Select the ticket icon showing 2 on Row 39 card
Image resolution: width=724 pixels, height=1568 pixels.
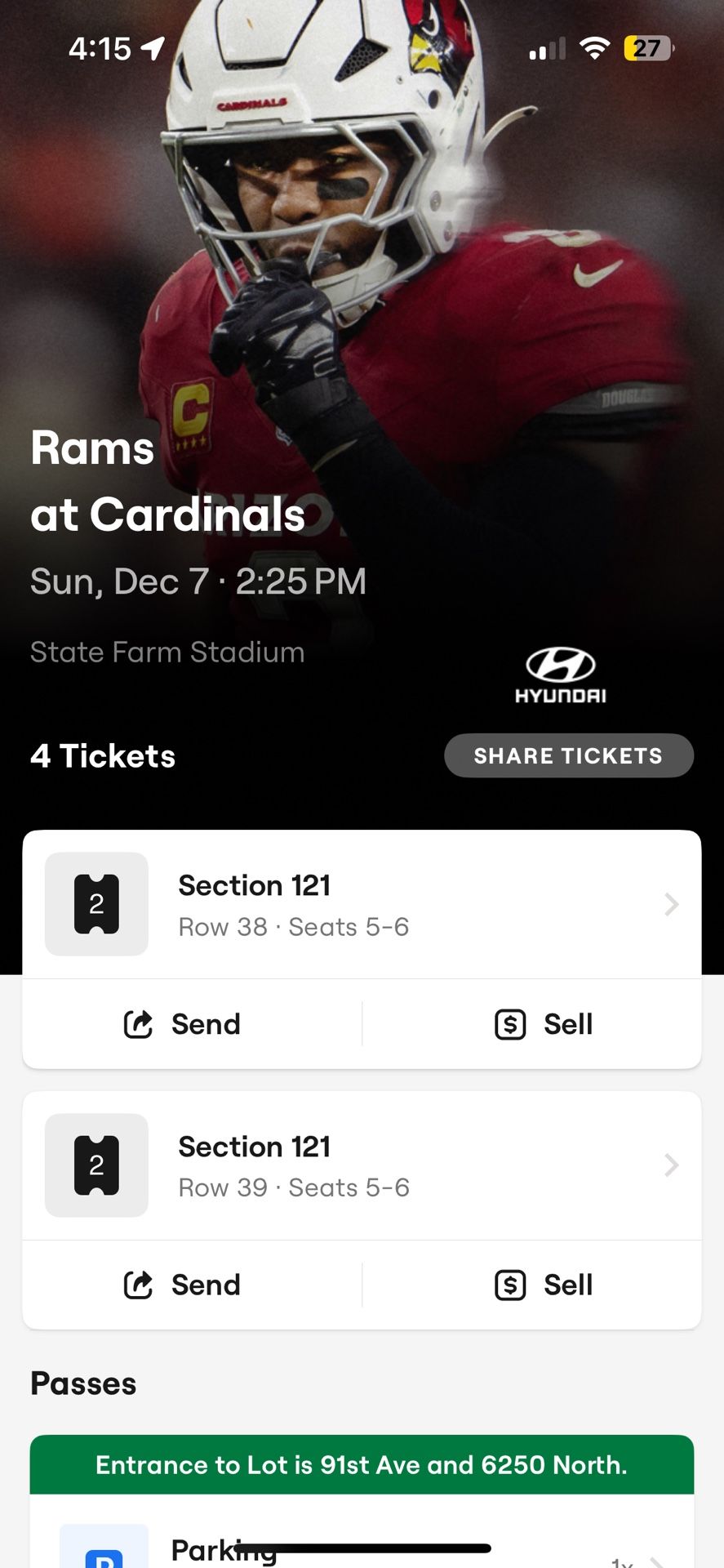pos(96,1165)
